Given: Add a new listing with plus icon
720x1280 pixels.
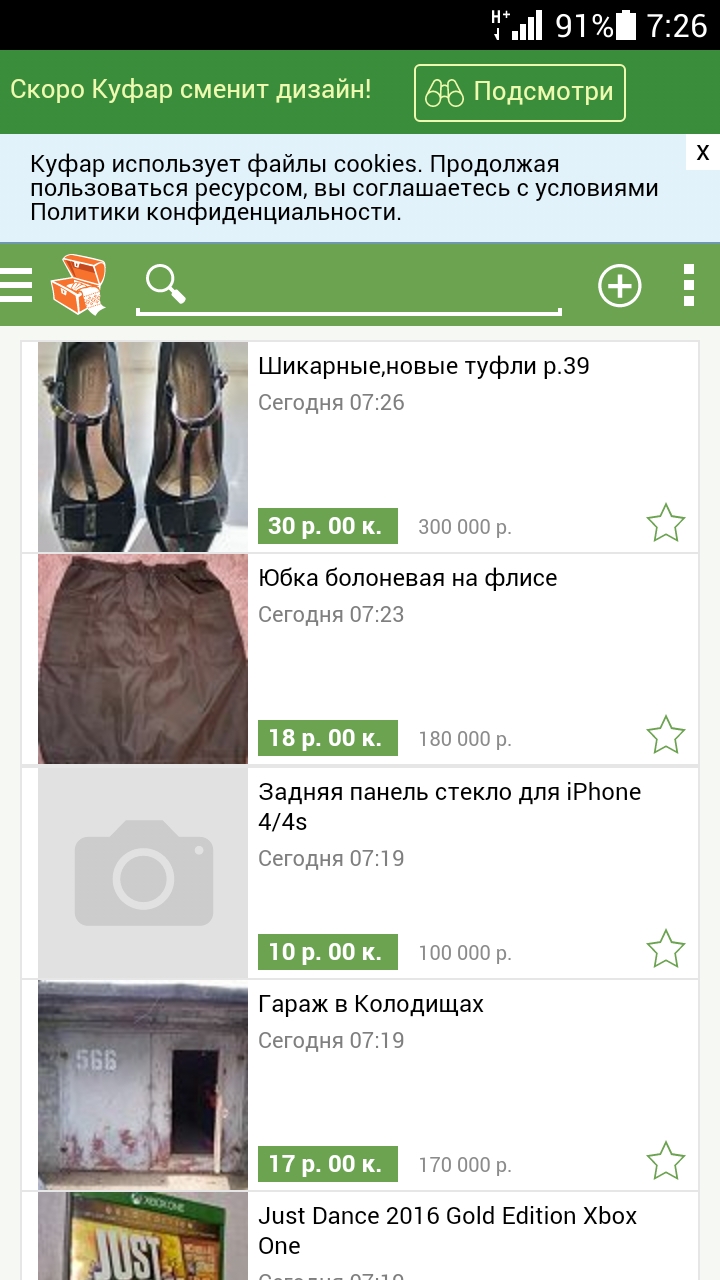Looking at the screenshot, I should click(619, 286).
